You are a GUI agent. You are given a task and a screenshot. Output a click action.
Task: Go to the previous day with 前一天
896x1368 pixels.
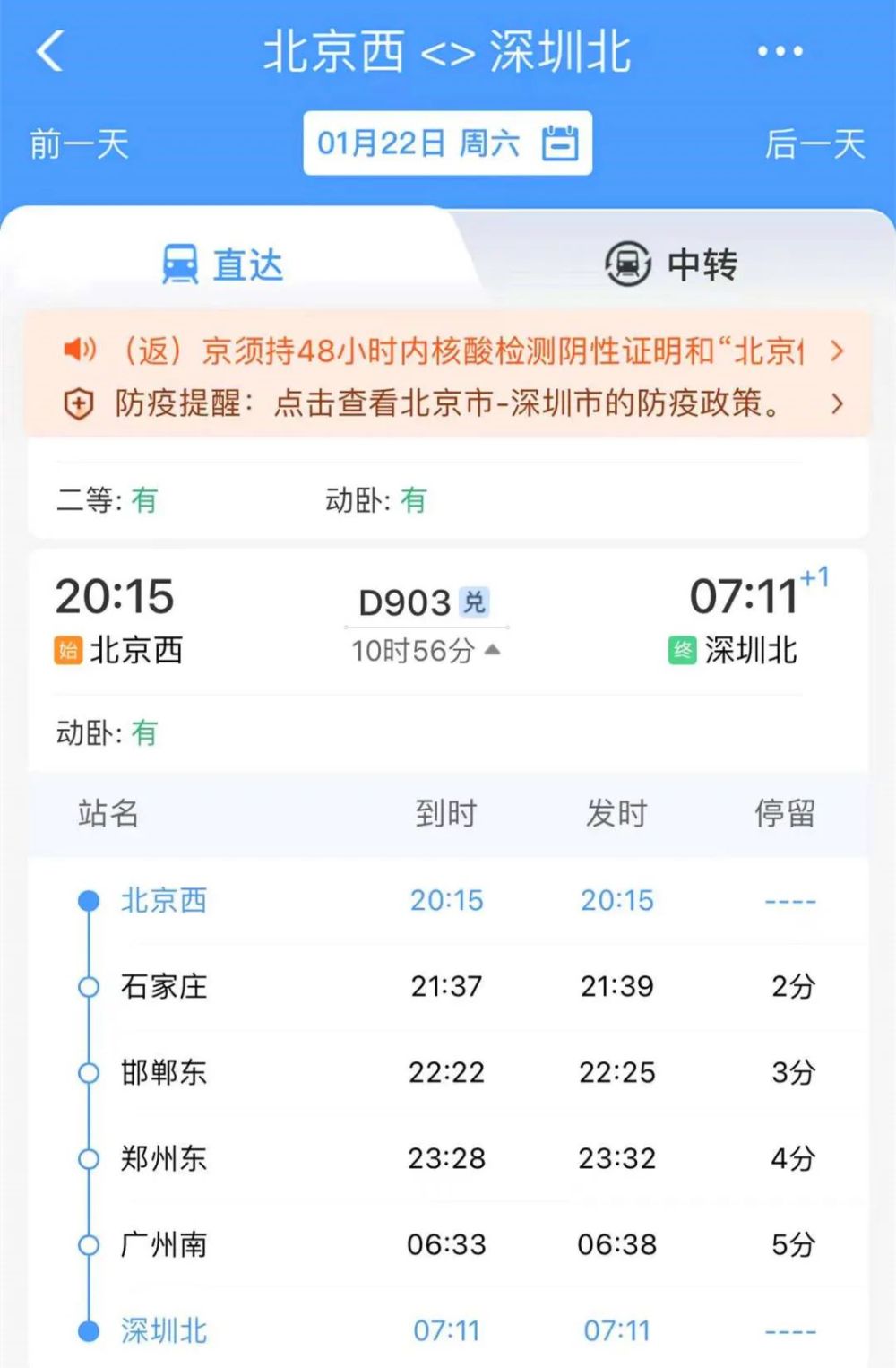79,143
